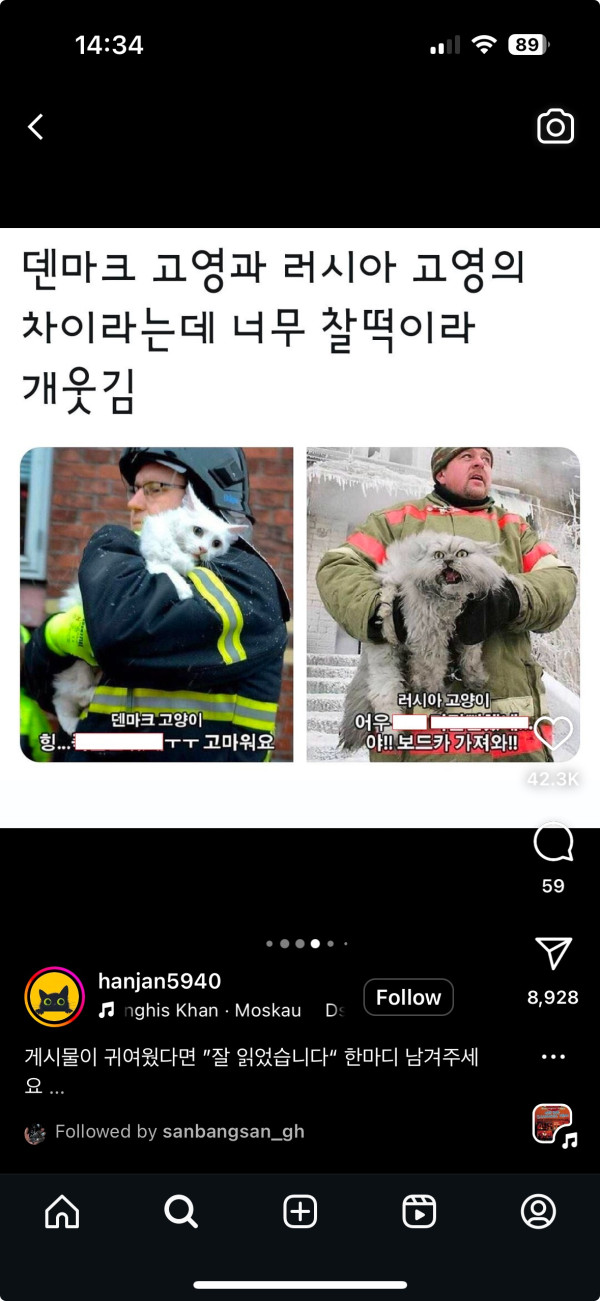
Task: Open the comments on this post
Action: point(553,843)
